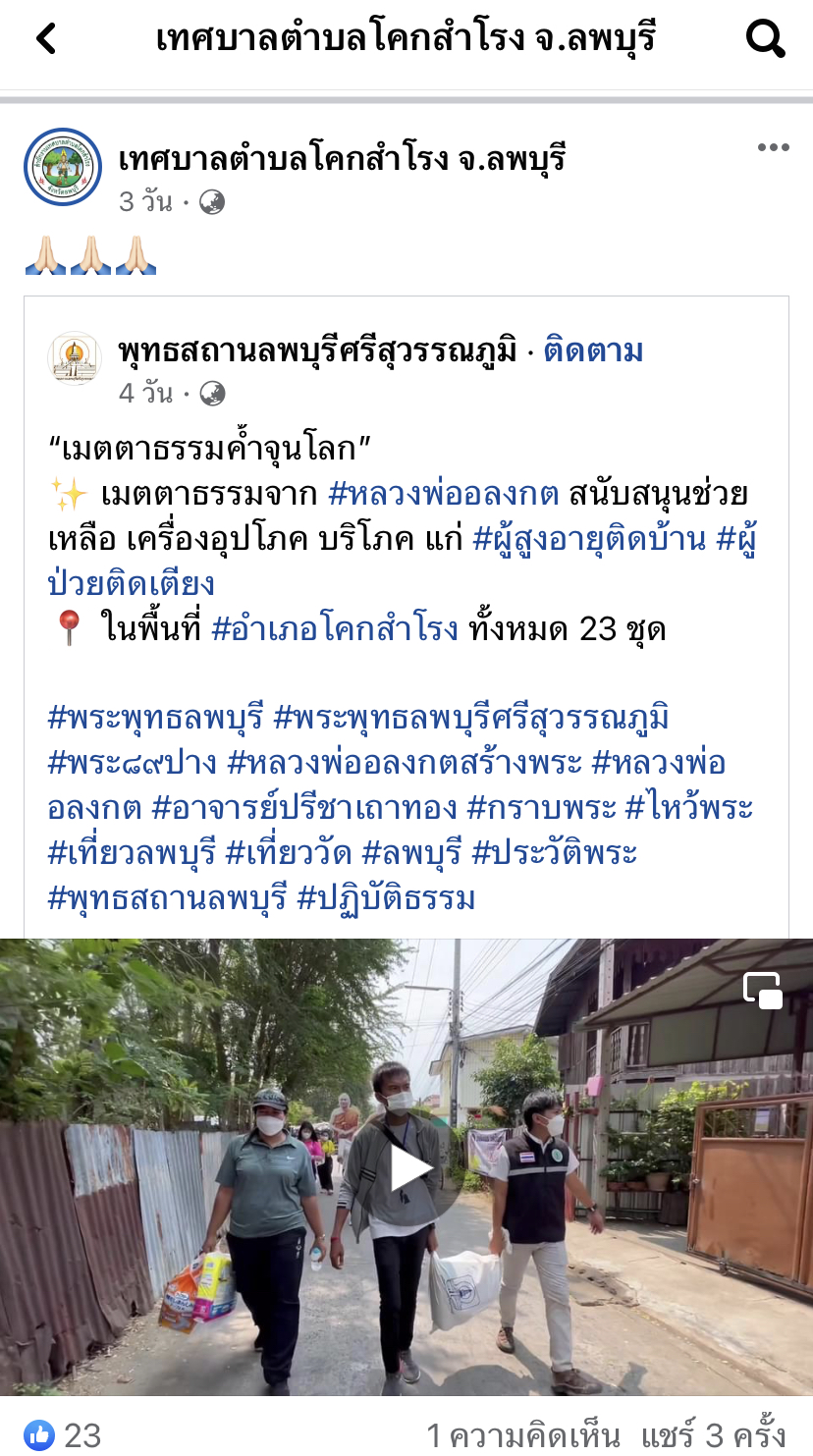The image size is (813, 1456).
Task: Open hashtag #อำเภอโคกสำโรง
Action: click(x=335, y=628)
